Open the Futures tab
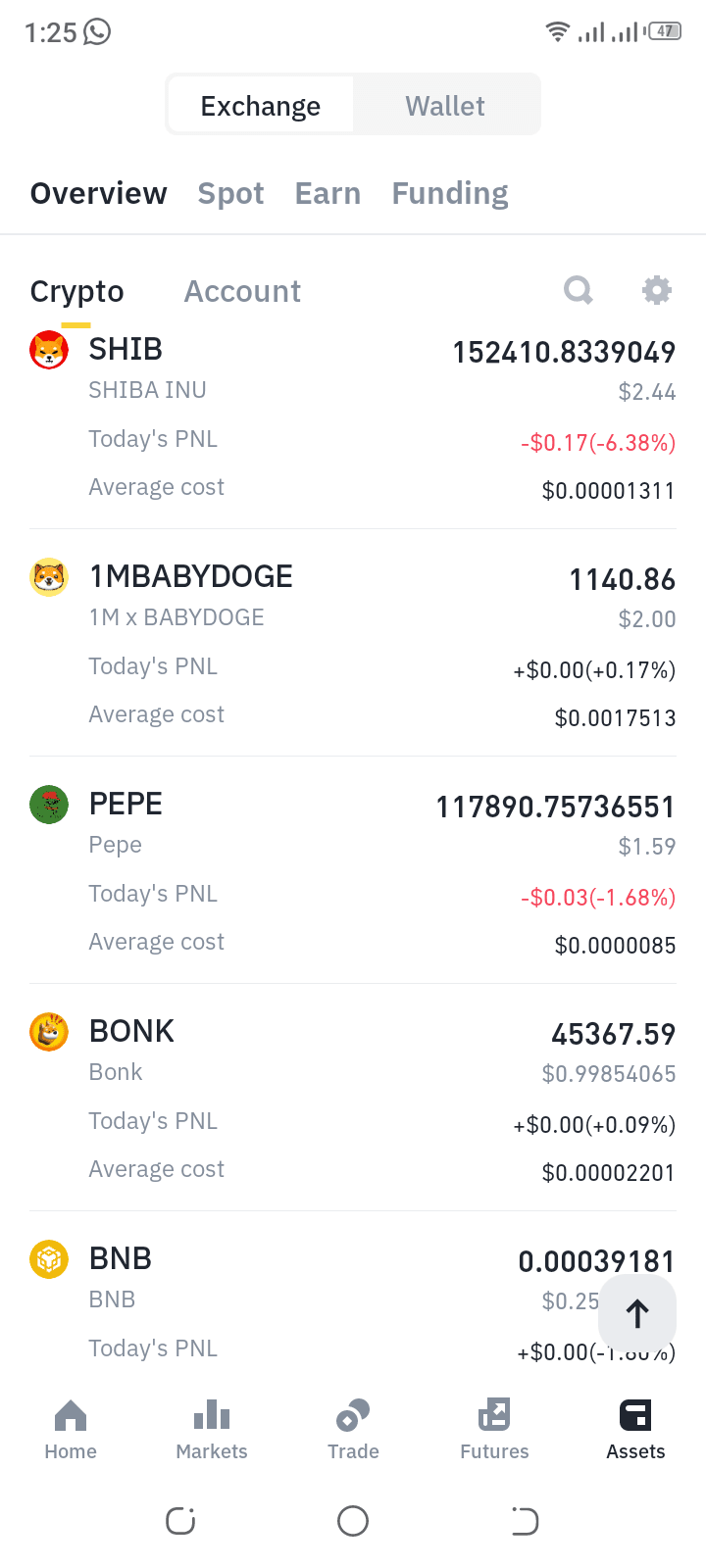 click(494, 1430)
